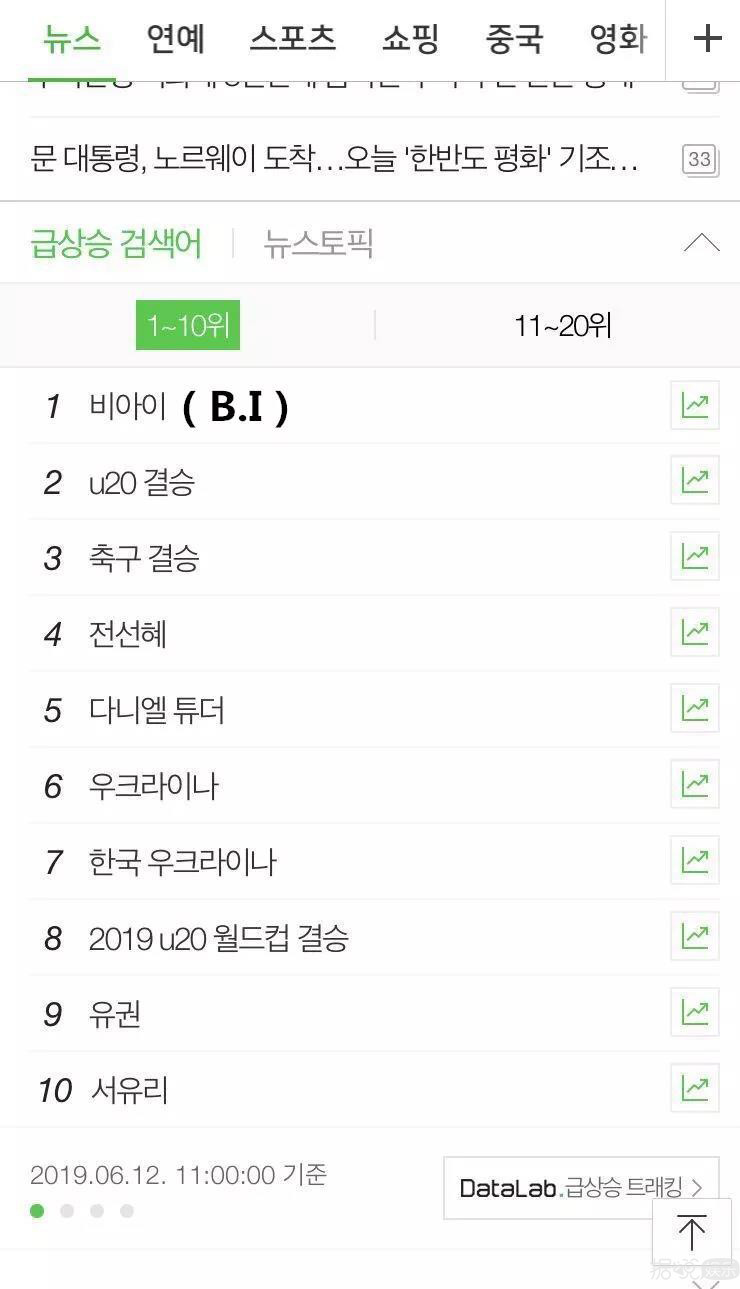Open search term 다니엘 튜더
The width and height of the screenshot is (740, 1289).
156,710
